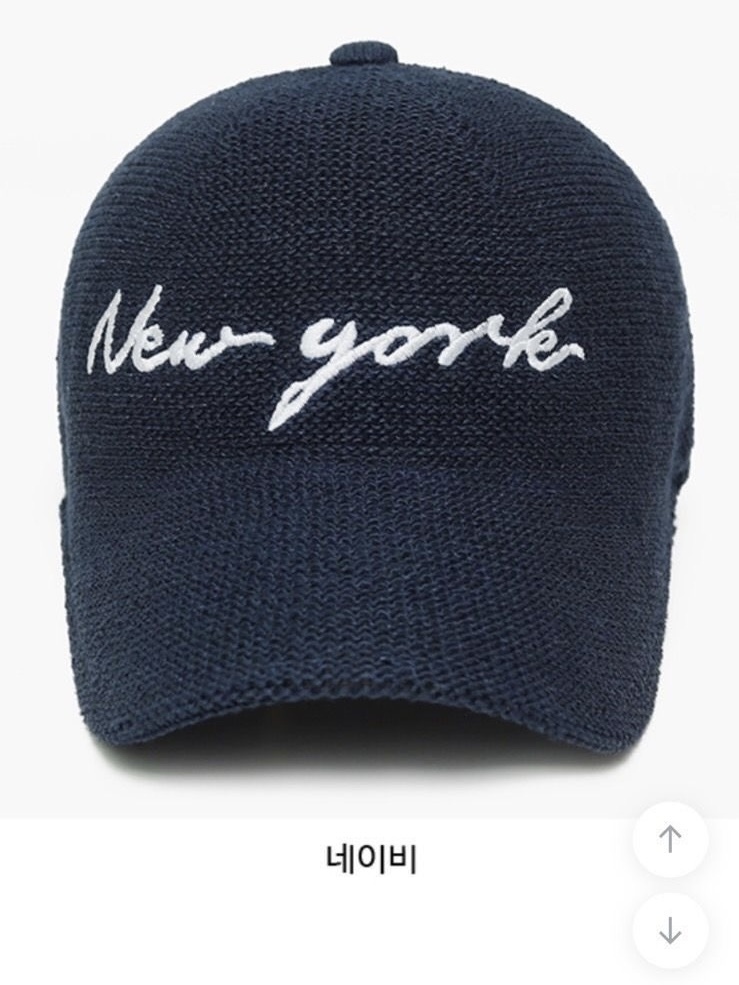Jump to top with the up arrow button
739x985 pixels.
coord(670,839)
